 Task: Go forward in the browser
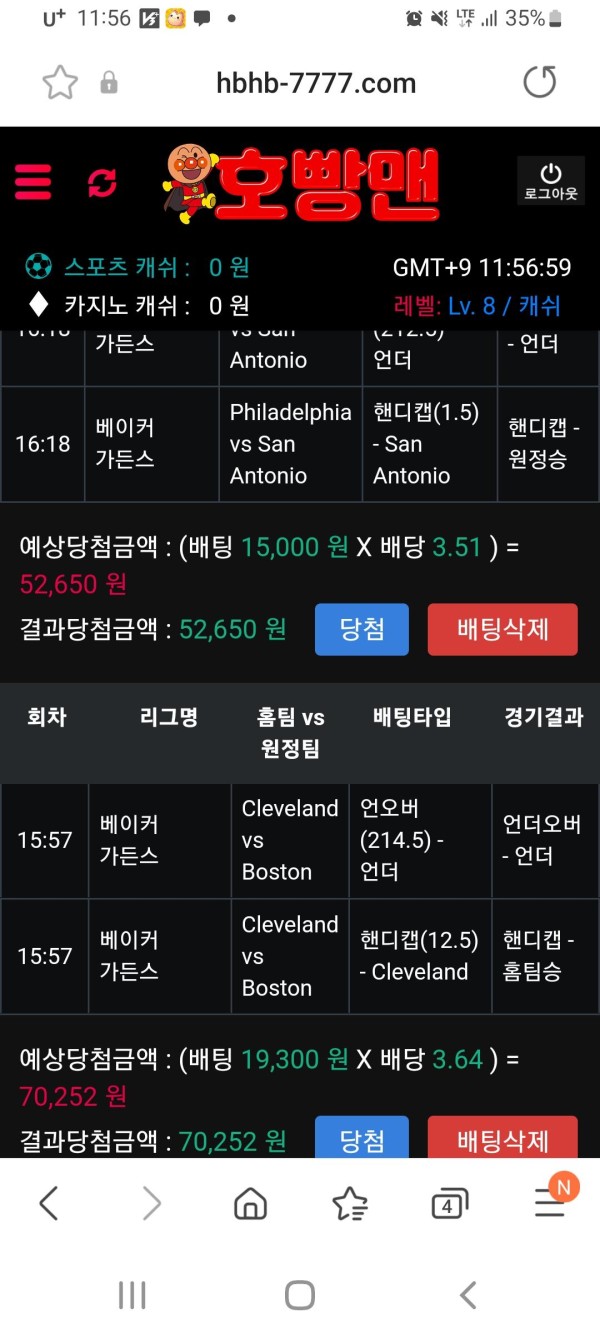pyautogui.click(x=151, y=1204)
